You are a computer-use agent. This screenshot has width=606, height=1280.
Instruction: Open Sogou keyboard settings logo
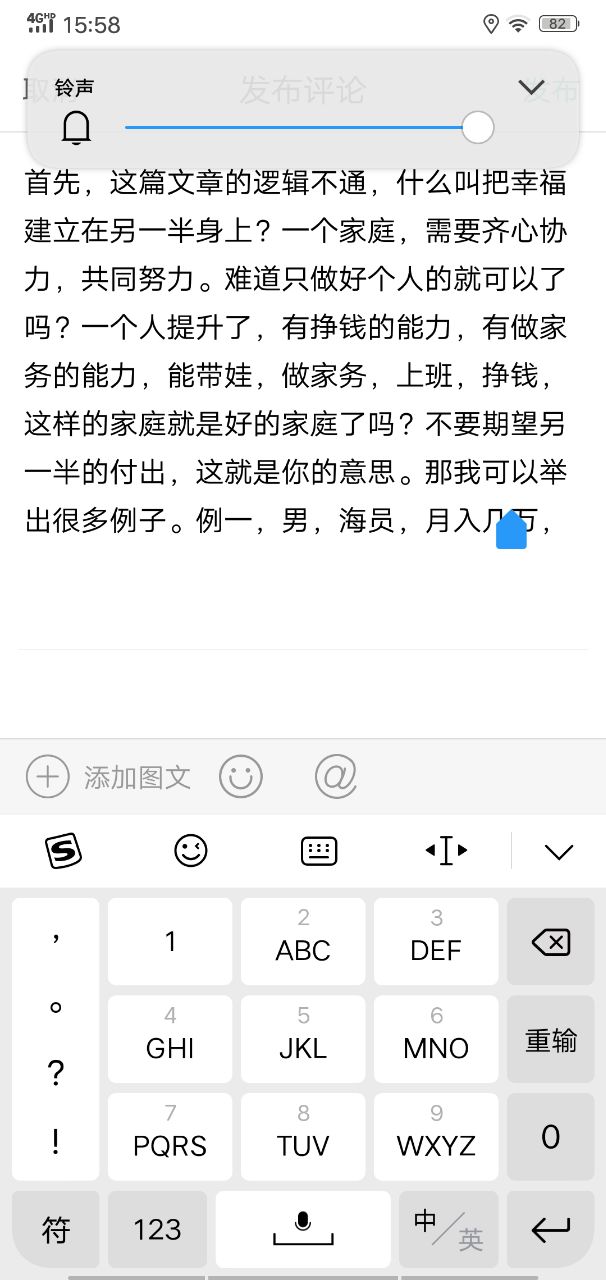(x=63, y=851)
